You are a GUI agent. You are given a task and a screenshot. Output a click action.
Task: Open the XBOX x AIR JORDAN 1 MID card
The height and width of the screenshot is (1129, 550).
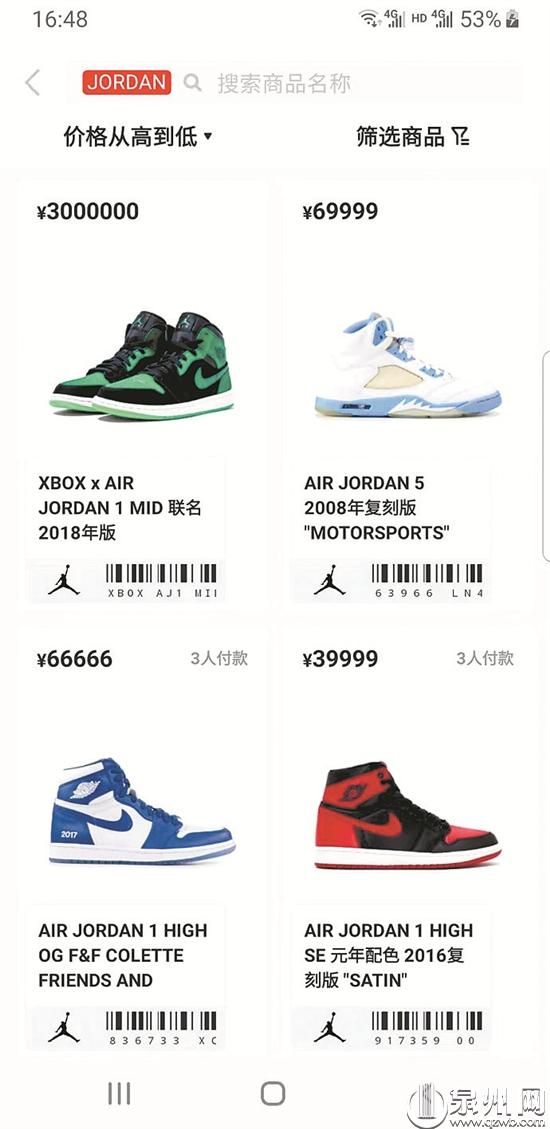pos(143,393)
